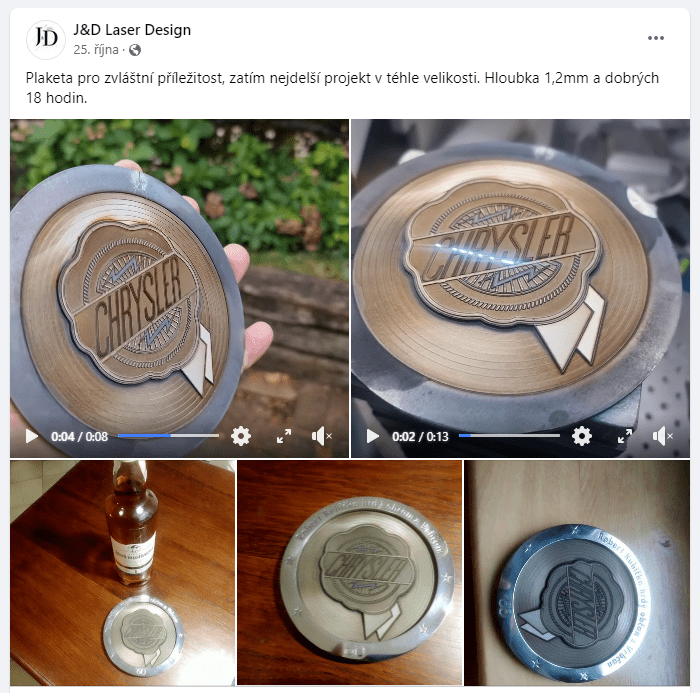
Task: Enter fullscreen on the 0:08 video
Action: coord(284,436)
